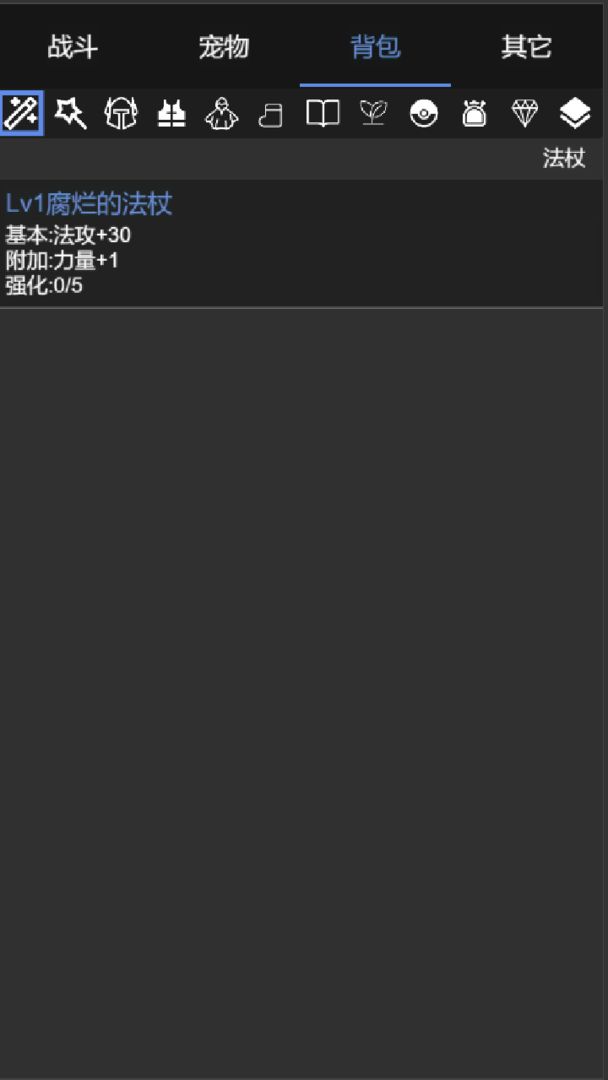608x1080 pixels.
Task: Open the sprout seedling category
Action: (373, 114)
